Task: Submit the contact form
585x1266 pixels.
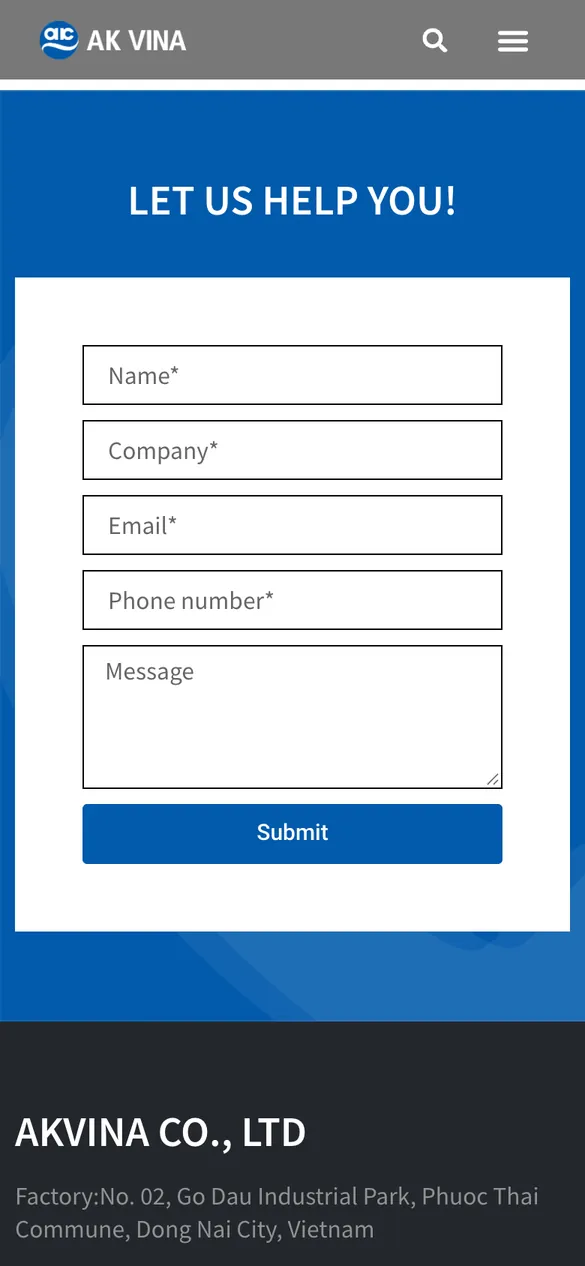Action: click(x=292, y=833)
